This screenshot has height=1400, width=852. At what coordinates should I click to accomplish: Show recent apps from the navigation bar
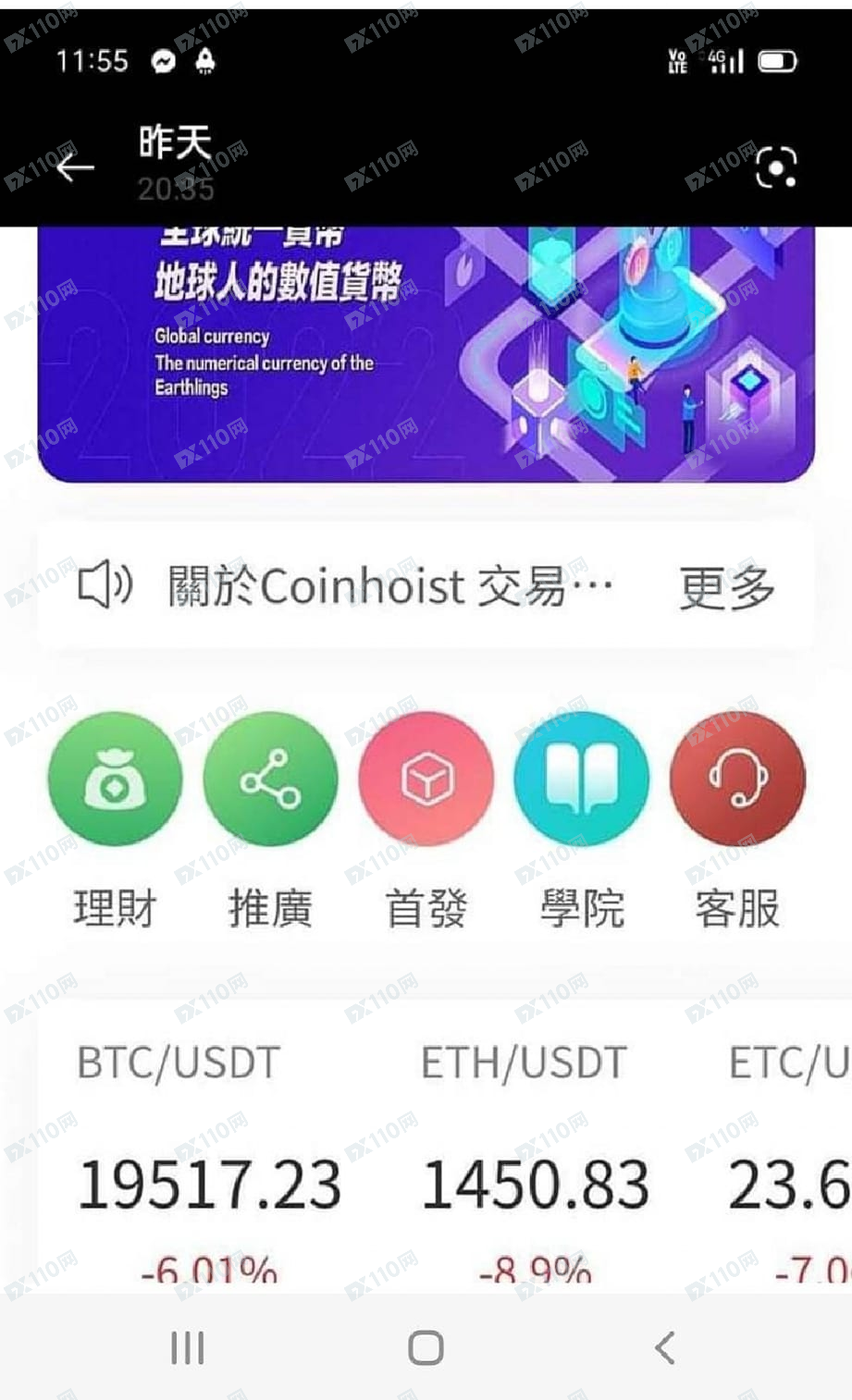(x=188, y=1347)
